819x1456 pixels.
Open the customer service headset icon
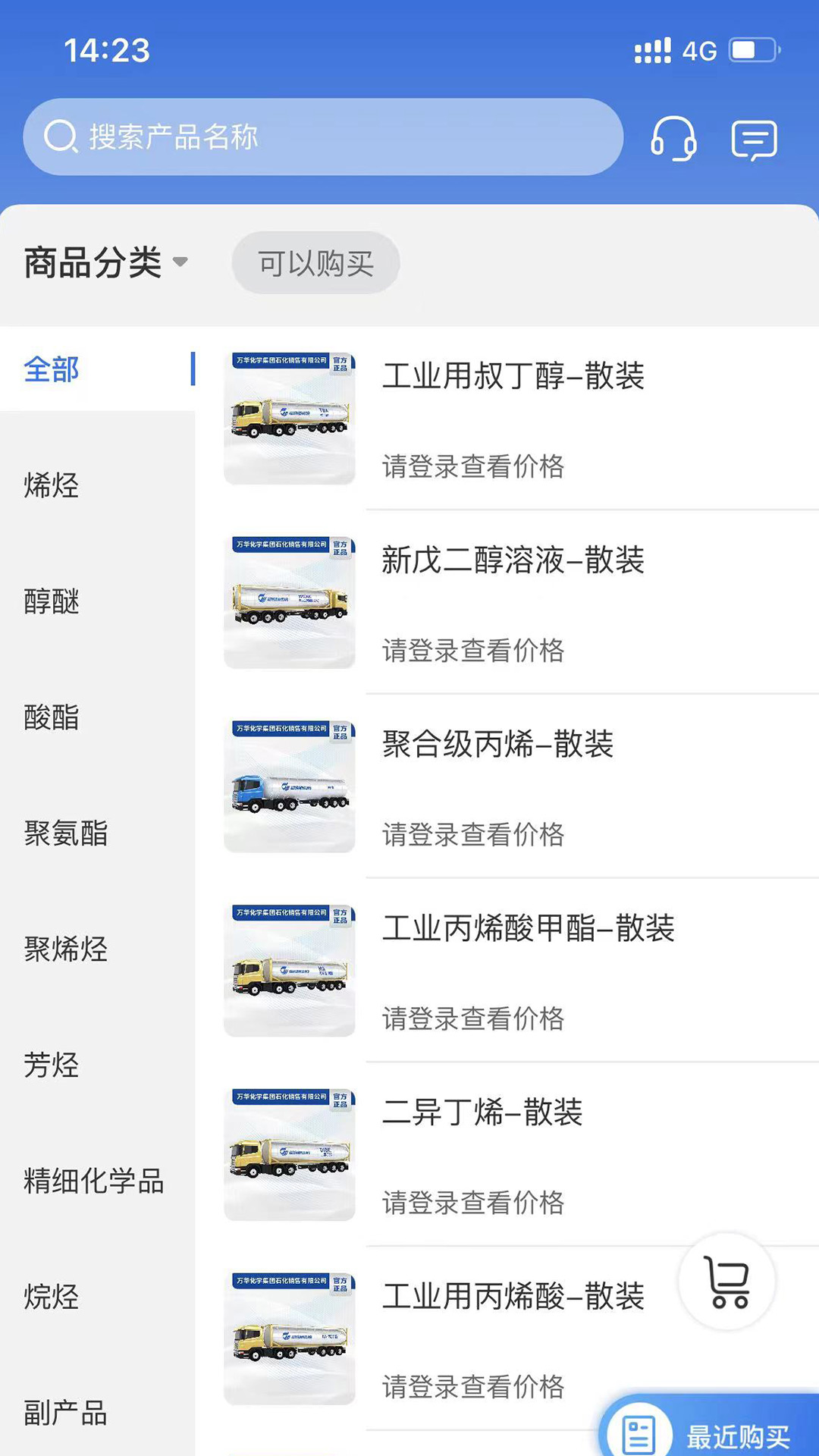pyautogui.click(x=673, y=138)
